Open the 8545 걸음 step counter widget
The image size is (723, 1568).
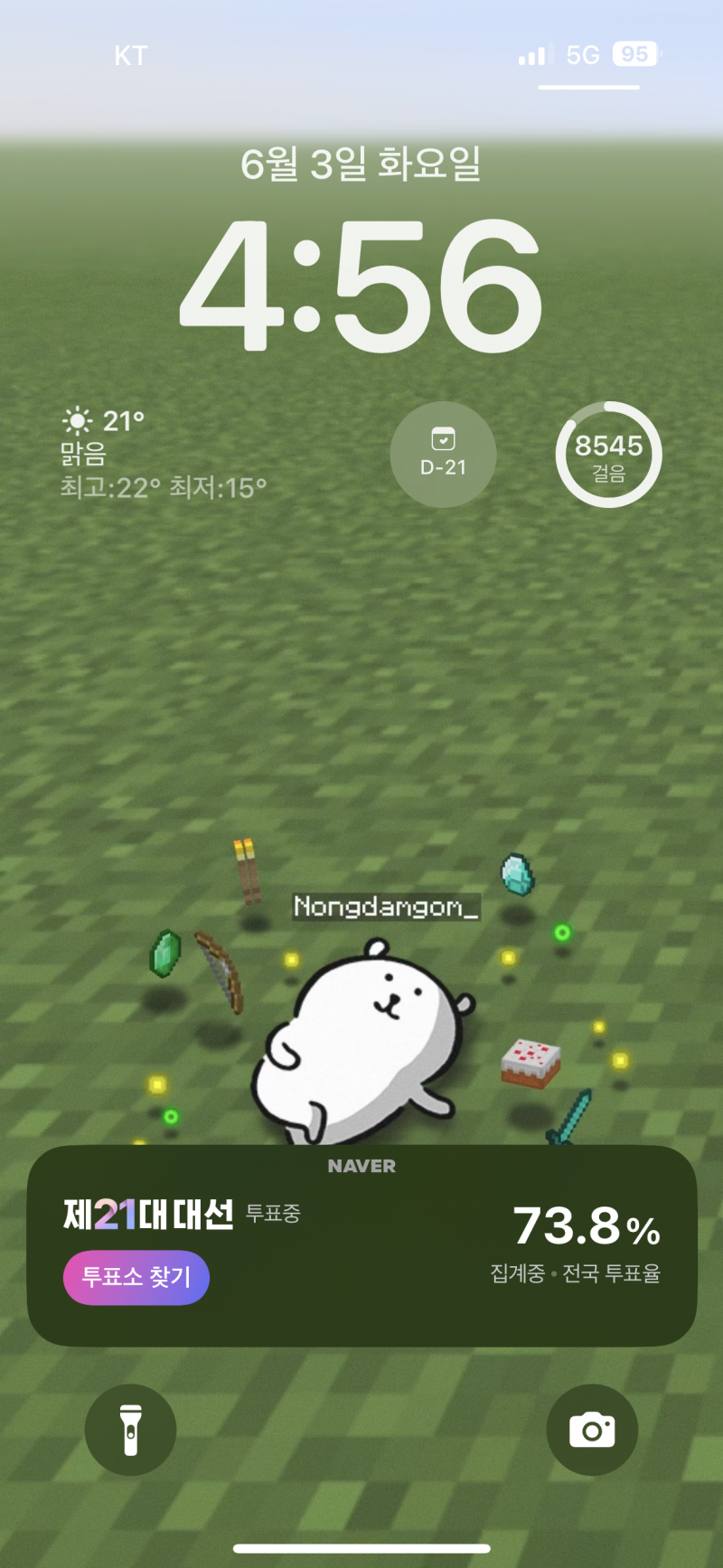(608, 455)
